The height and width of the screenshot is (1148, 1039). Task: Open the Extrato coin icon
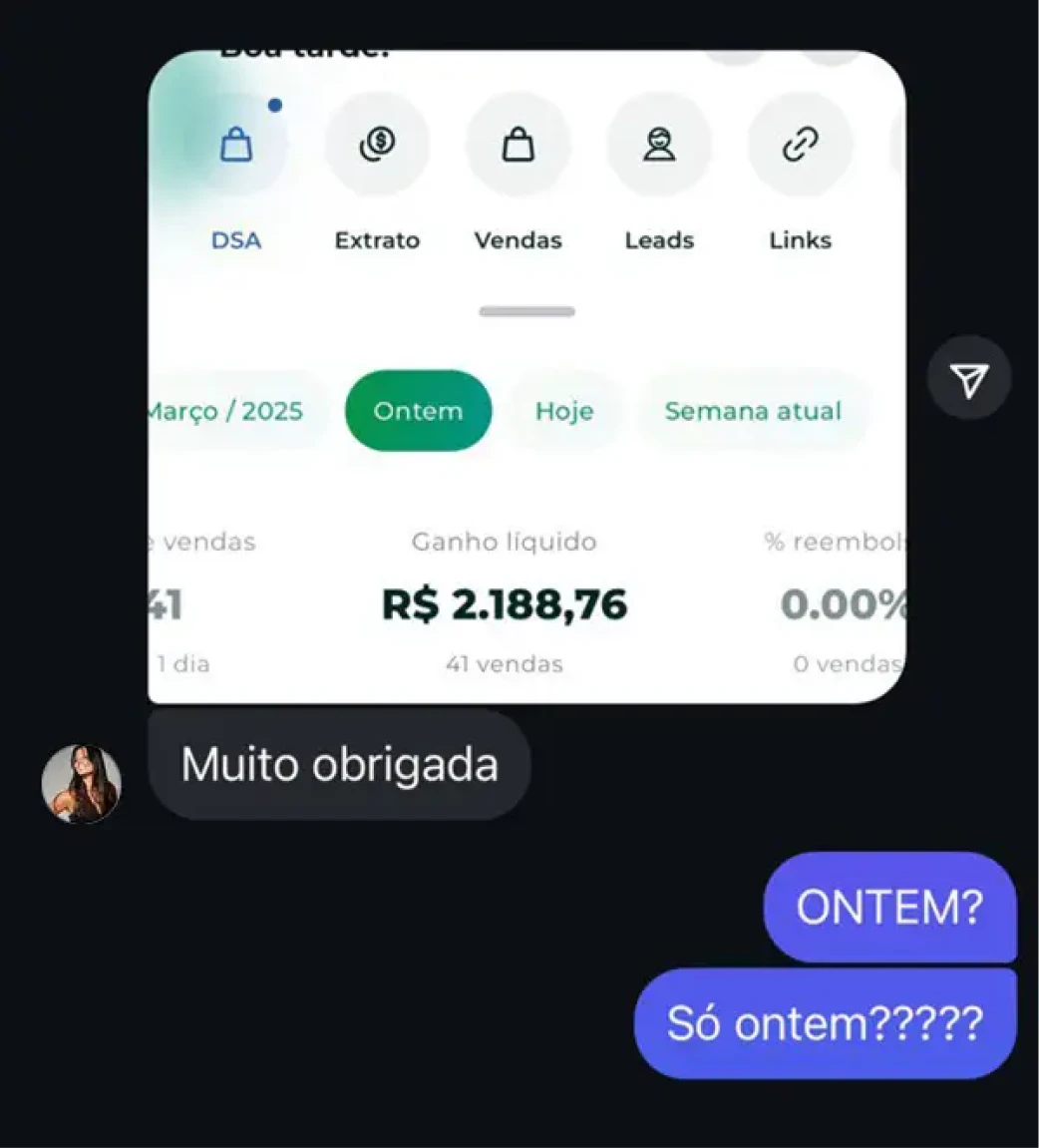coord(377,144)
